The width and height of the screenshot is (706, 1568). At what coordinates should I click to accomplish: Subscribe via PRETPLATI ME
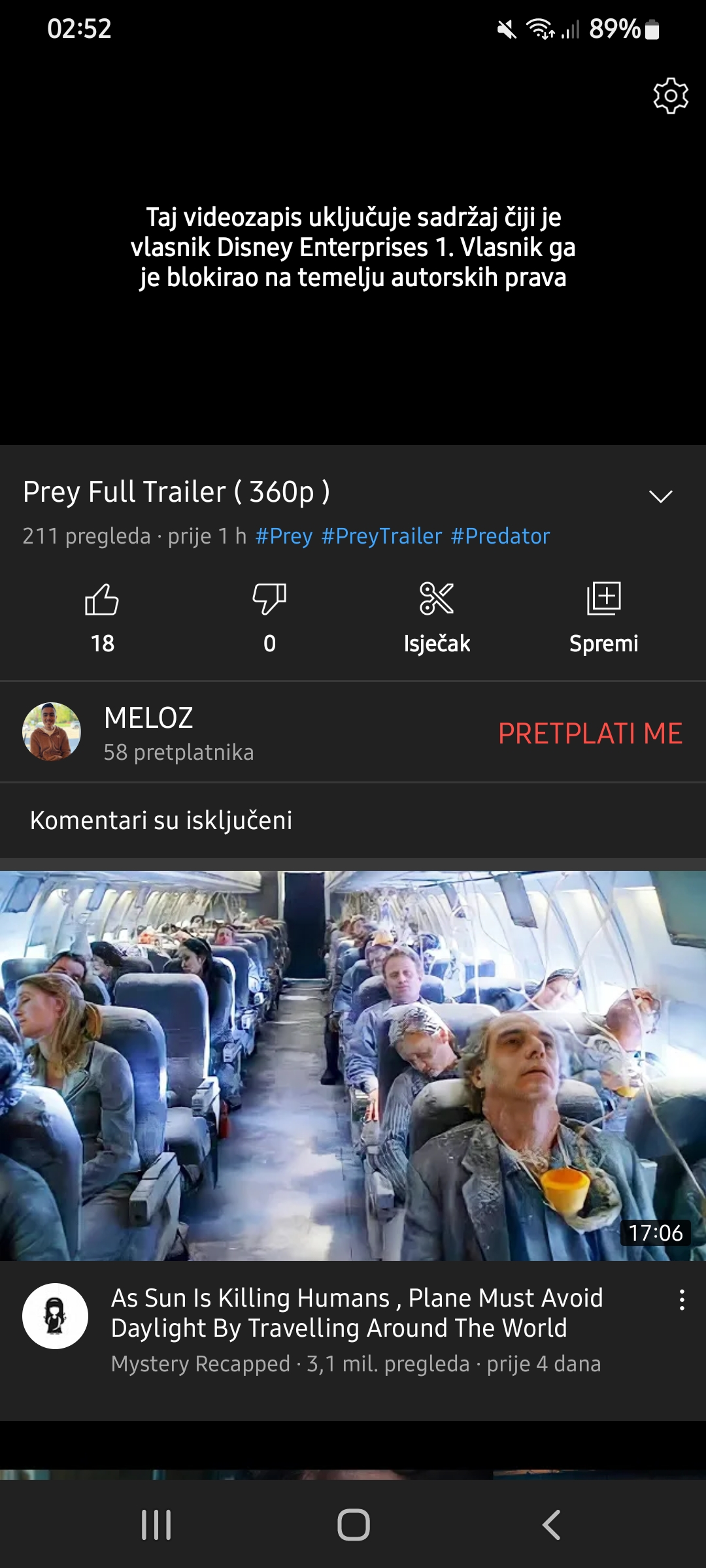(x=590, y=733)
